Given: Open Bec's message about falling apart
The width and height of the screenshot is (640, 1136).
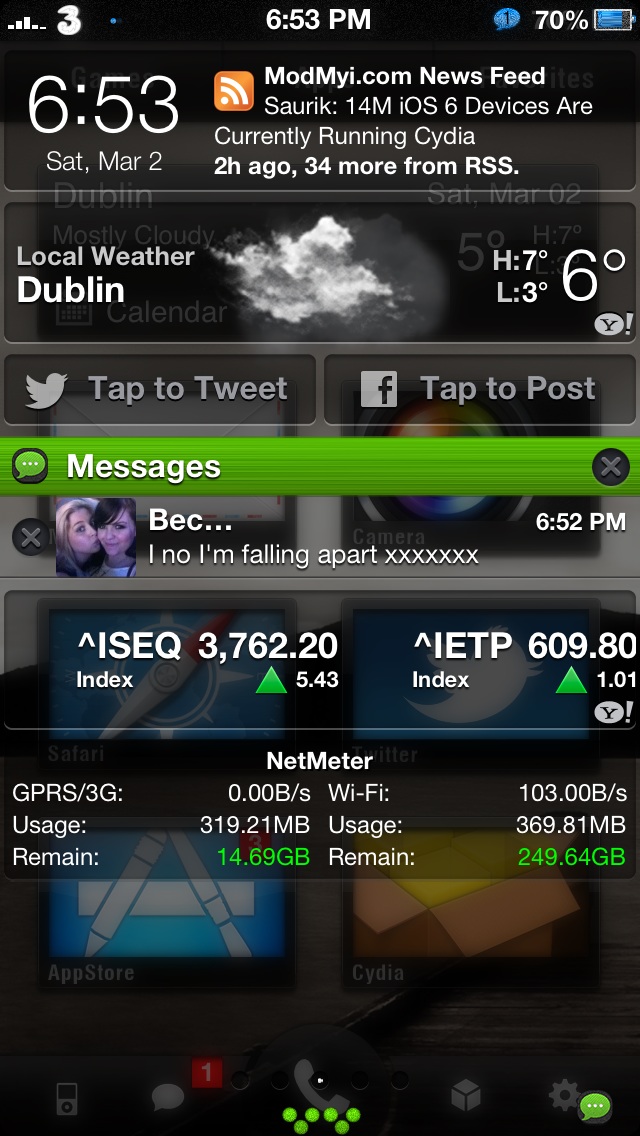Looking at the screenshot, I should [341, 538].
